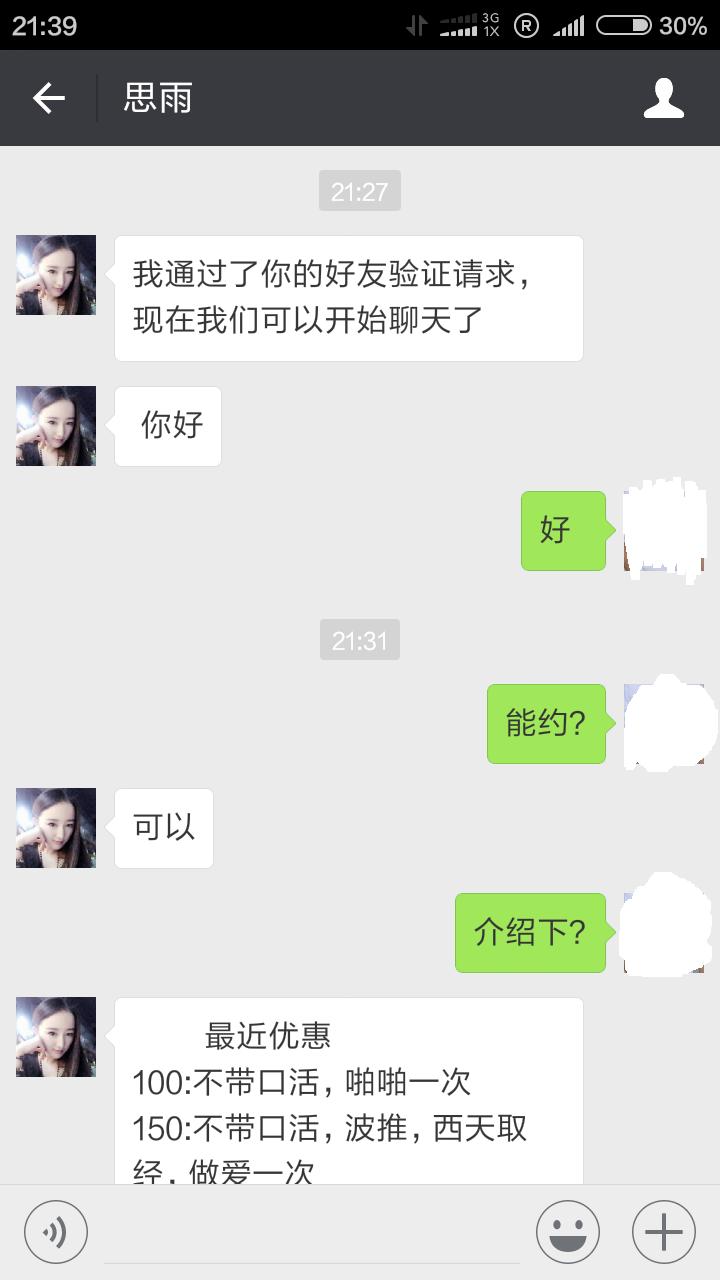Tap the back arrow to exit the chat
This screenshot has height=1280, width=720.
click(46, 97)
